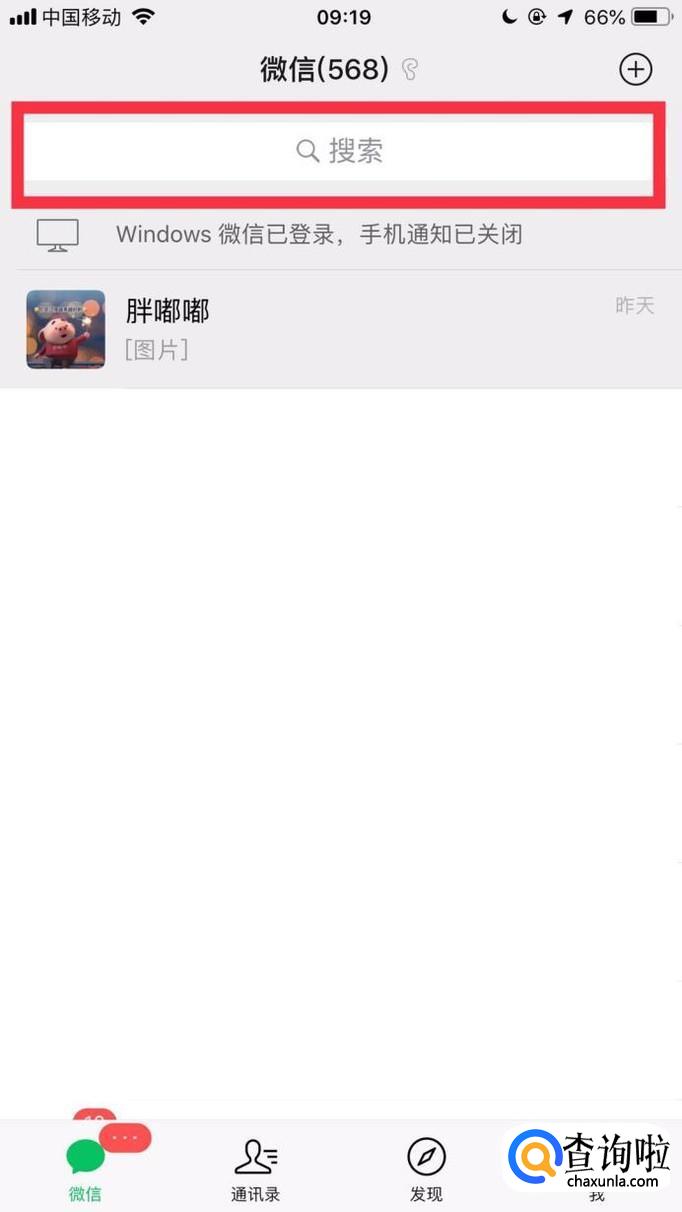Switch to the 发现 tab

coord(426,1168)
